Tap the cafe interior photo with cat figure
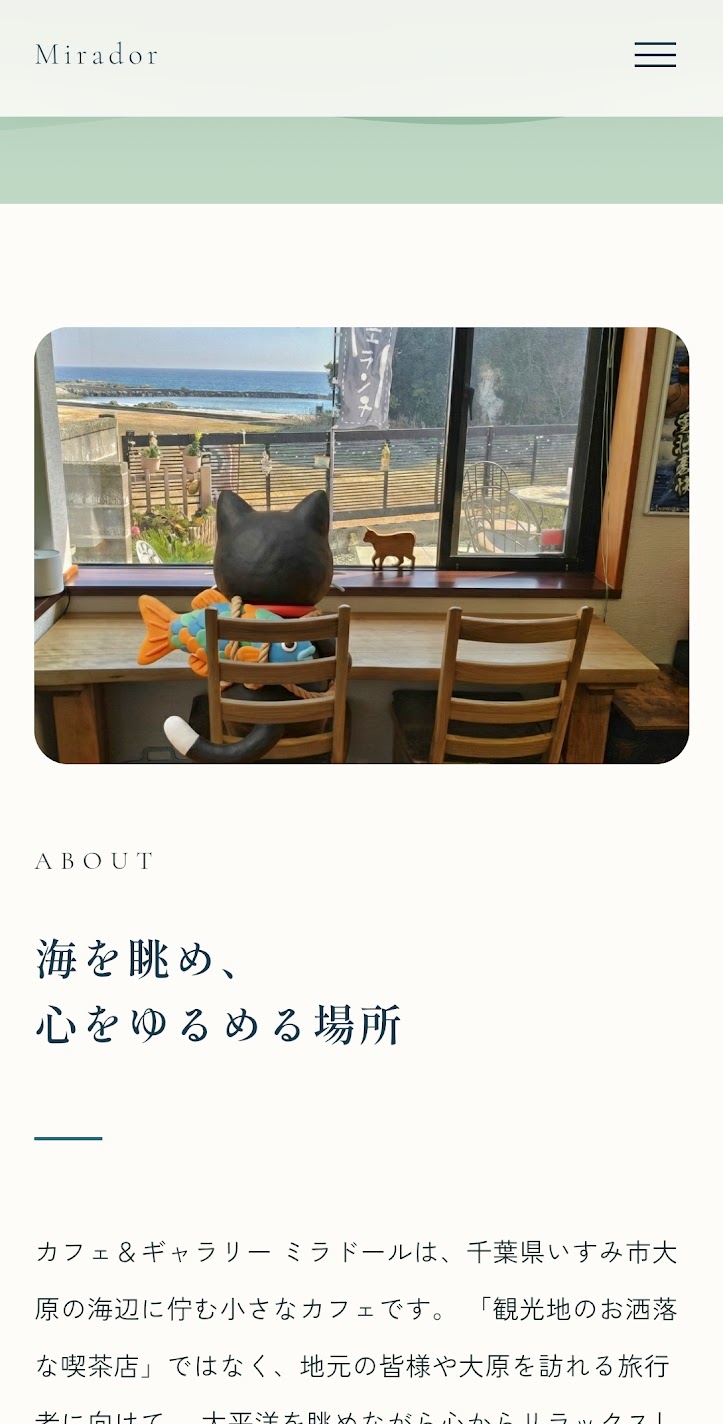 [361, 543]
